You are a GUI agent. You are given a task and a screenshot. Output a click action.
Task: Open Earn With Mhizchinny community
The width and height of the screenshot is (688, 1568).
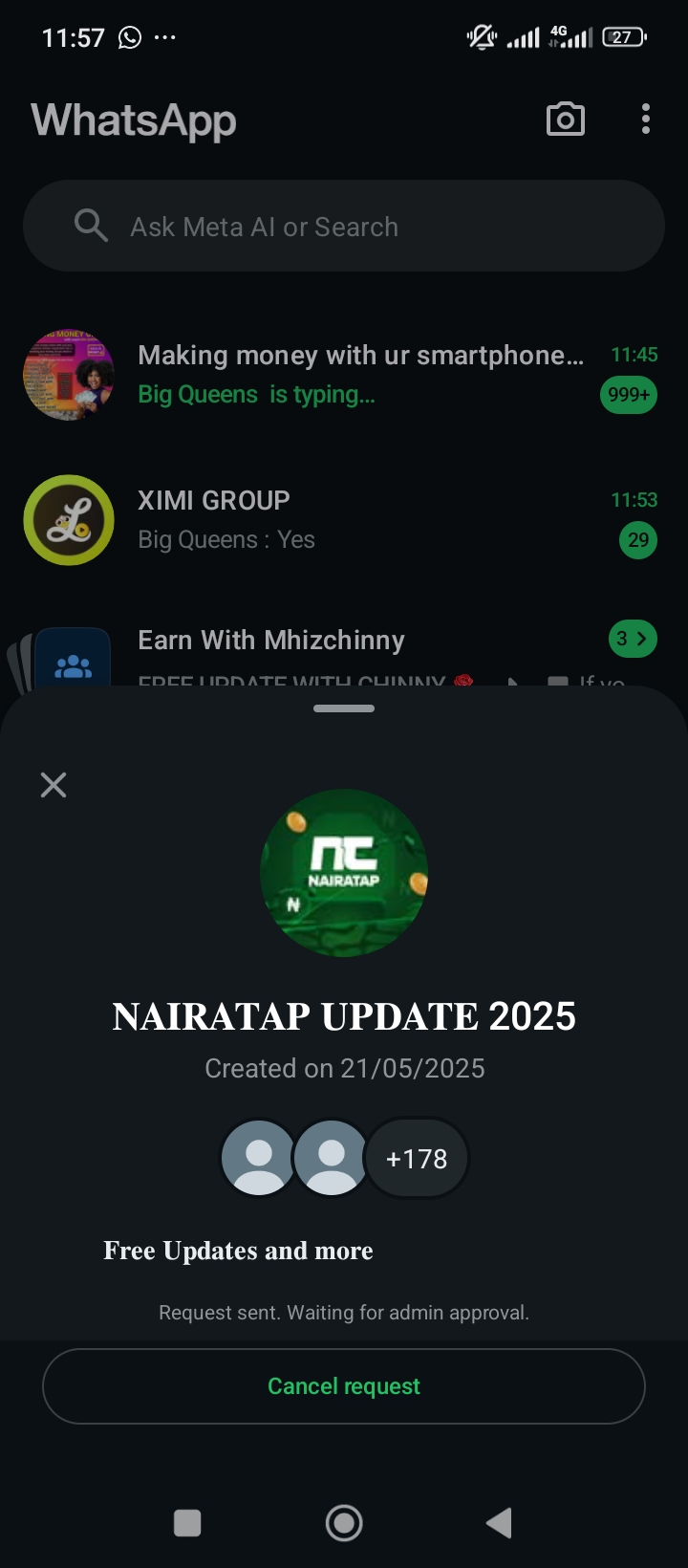(271, 640)
